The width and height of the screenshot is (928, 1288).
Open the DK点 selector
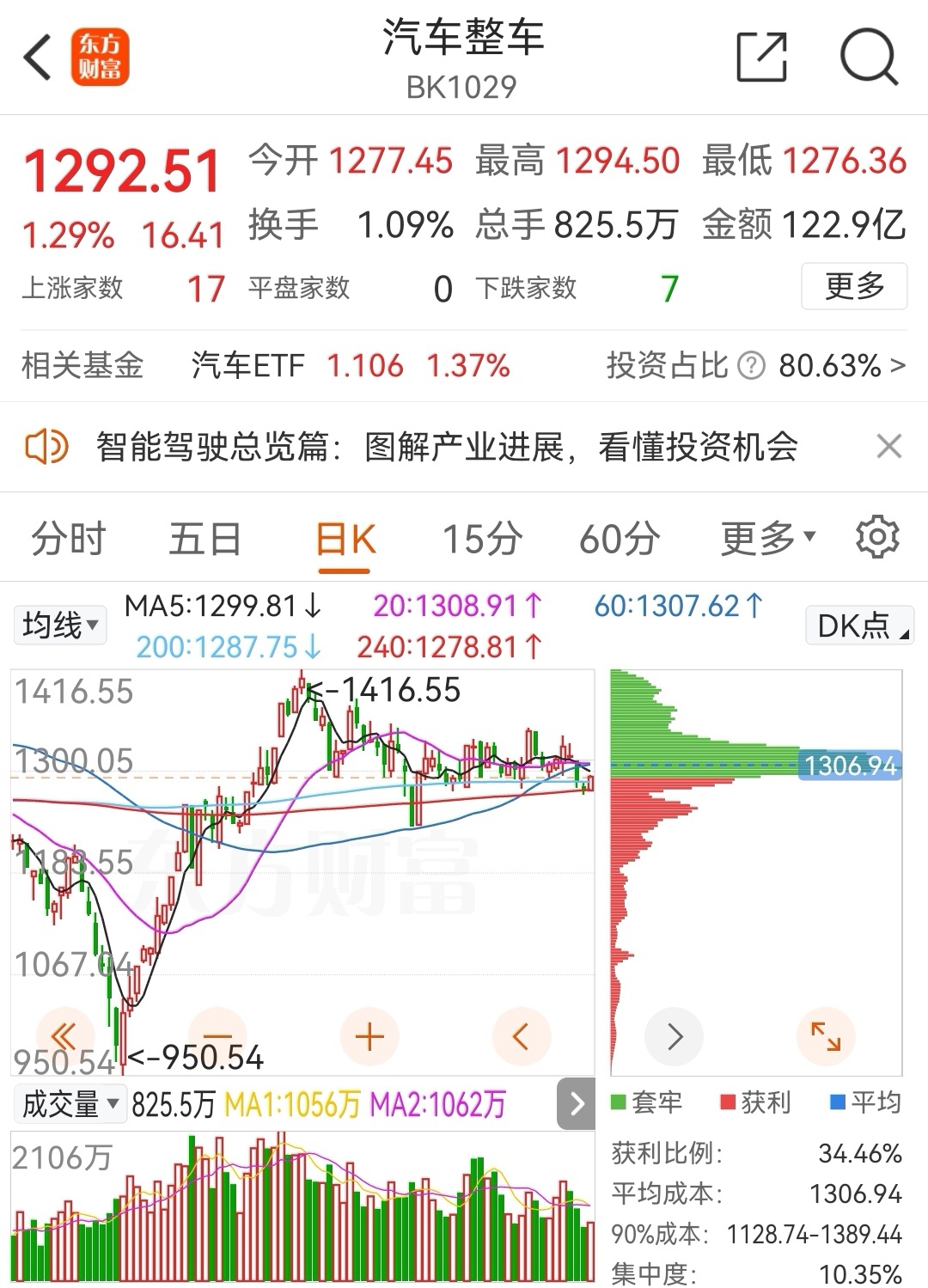click(858, 625)
